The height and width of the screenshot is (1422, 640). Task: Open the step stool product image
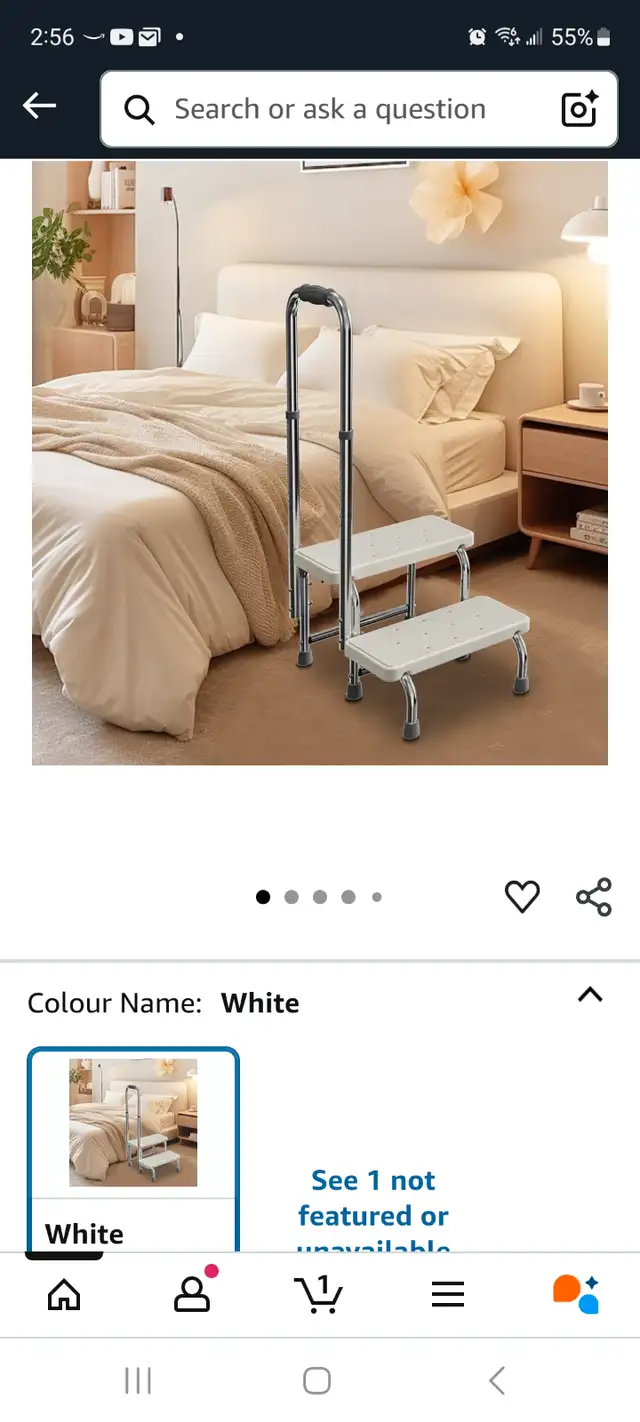tap(320, 463)
